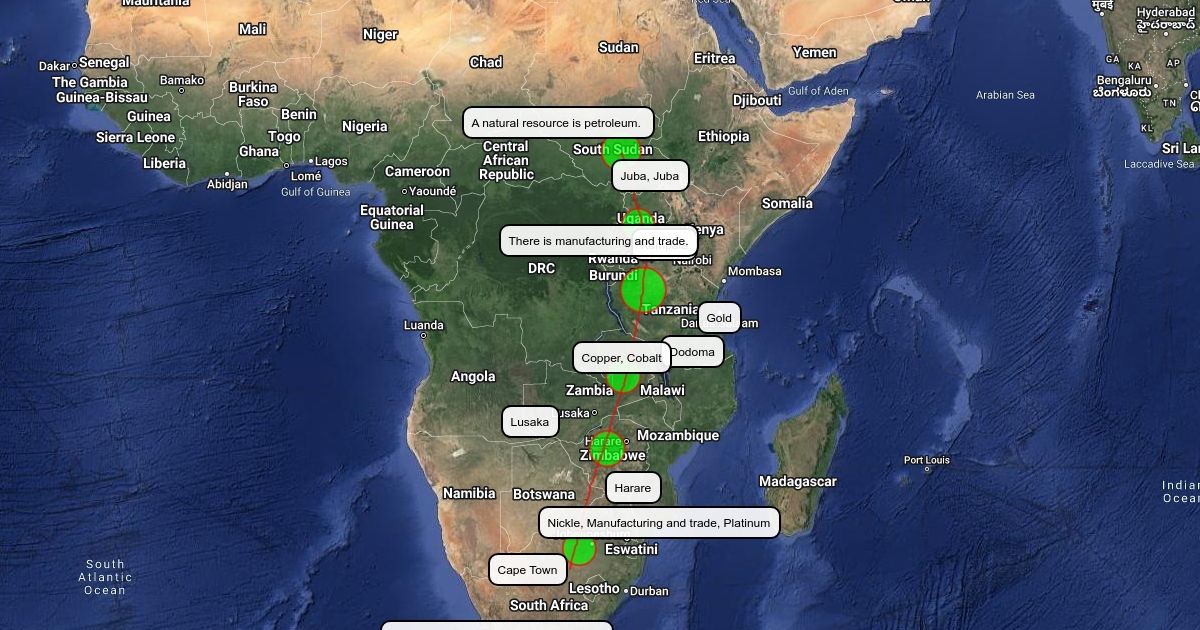Viewport: 1200px width, 630px height.
Task: Open the "There is manufacturing and trade." label
Action: click(x=598, y=241)
